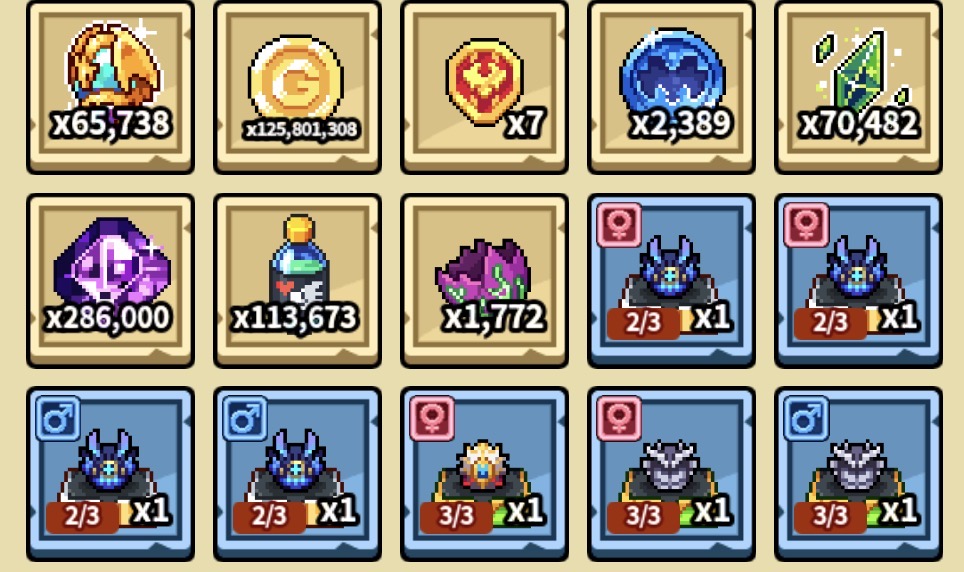
Task: Select the blue orb item x2,389
Action: [x=671, y=86]
